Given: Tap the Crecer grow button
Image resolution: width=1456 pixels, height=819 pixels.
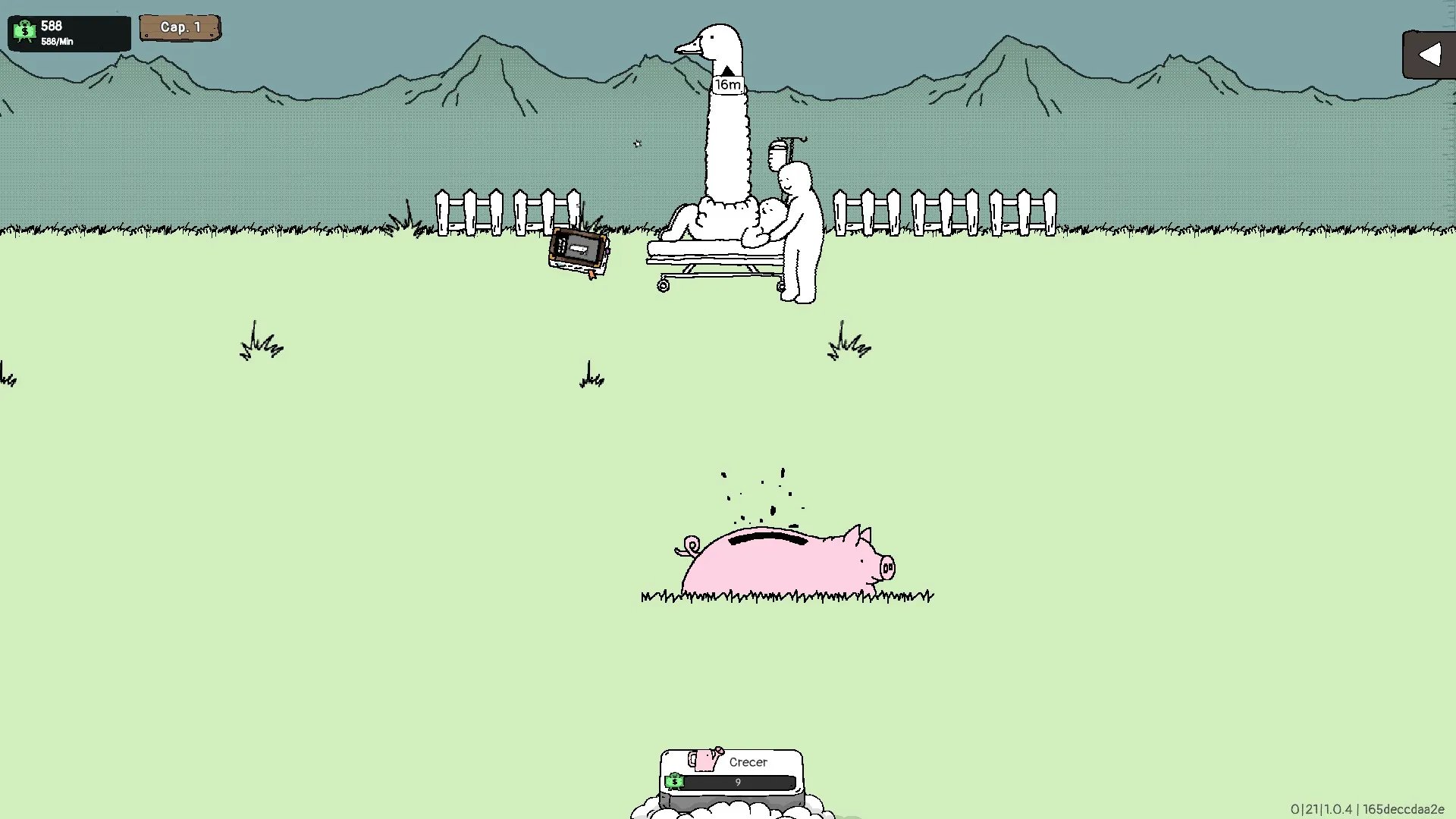Looking at the screenshot, I should [x=731, y=771].
